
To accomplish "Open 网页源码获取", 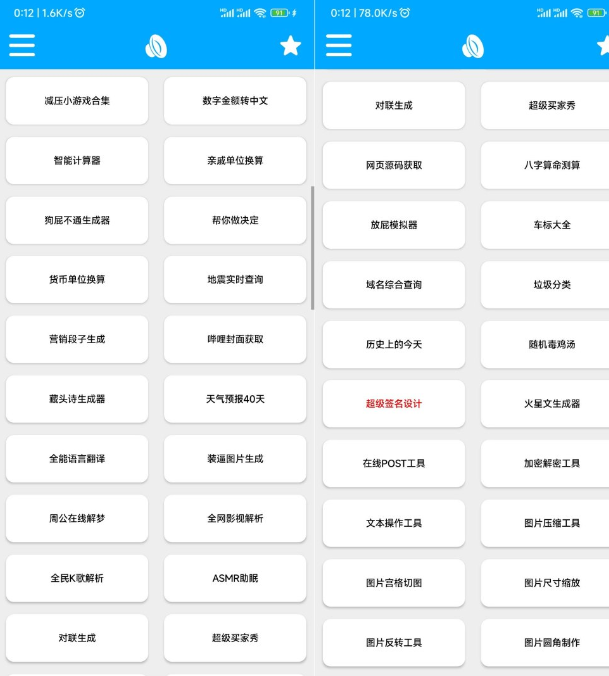I will 394,165.
